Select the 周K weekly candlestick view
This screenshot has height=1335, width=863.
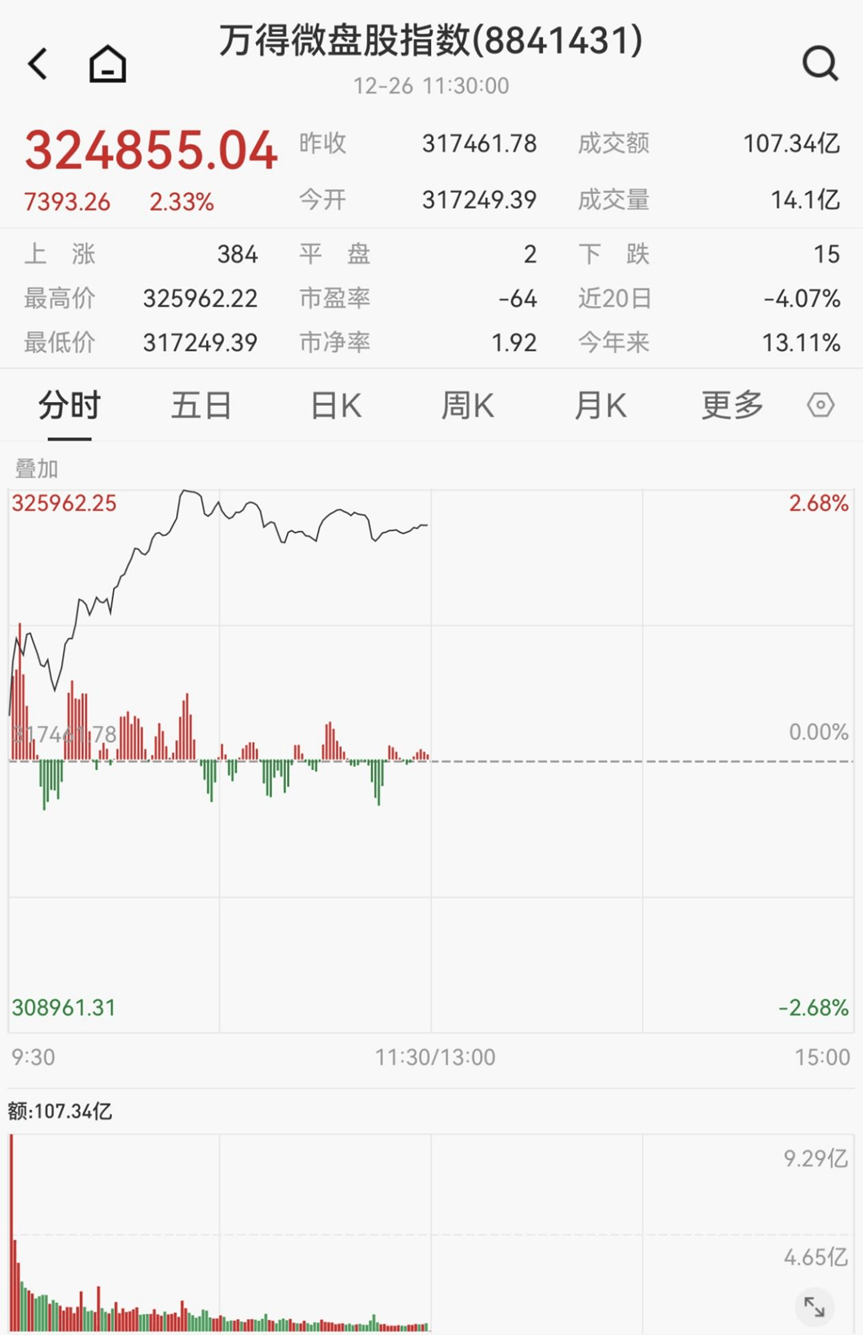(x=466, y=405)
